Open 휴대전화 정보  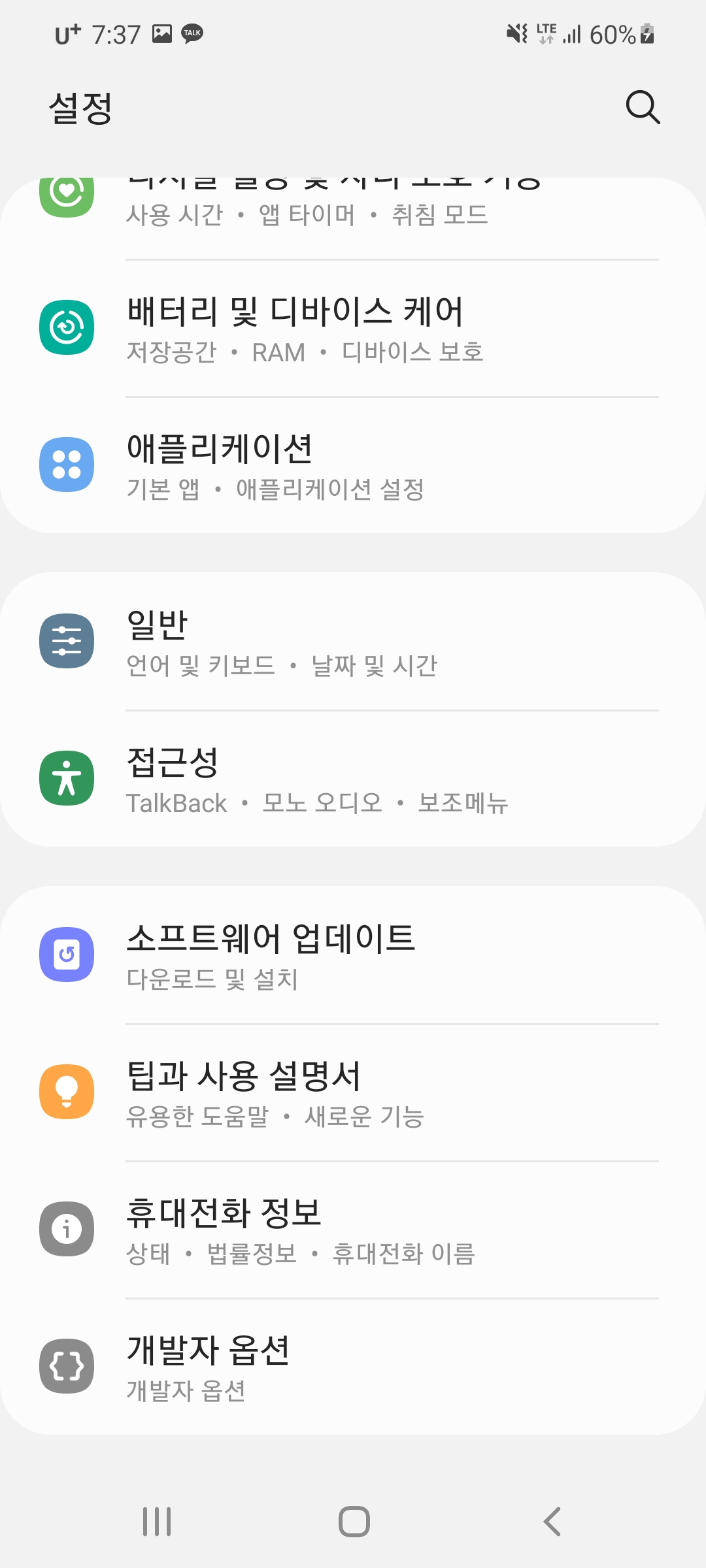(353, 1230)
